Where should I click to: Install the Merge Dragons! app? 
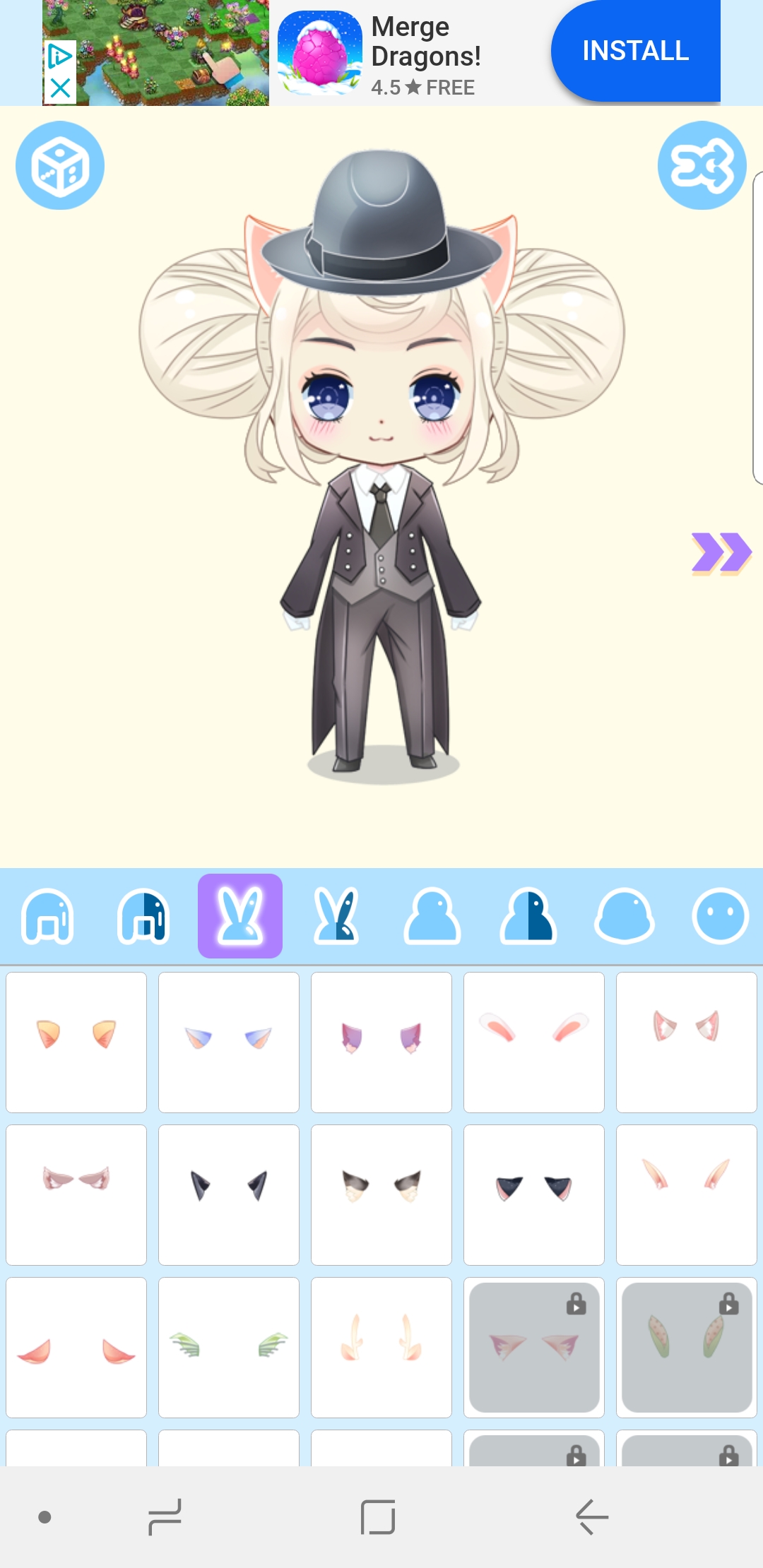[635, 51]
